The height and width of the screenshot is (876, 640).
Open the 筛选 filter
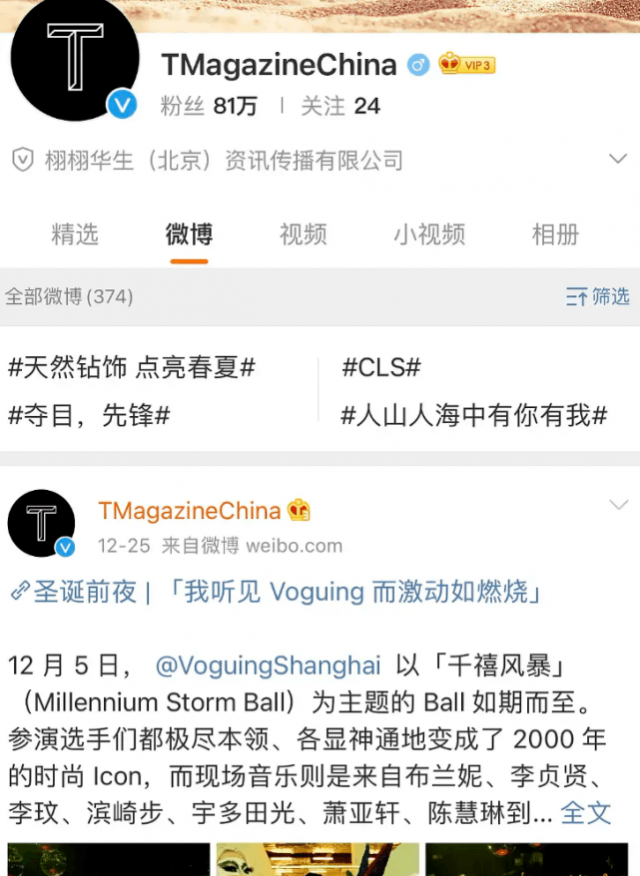[598, 297]
